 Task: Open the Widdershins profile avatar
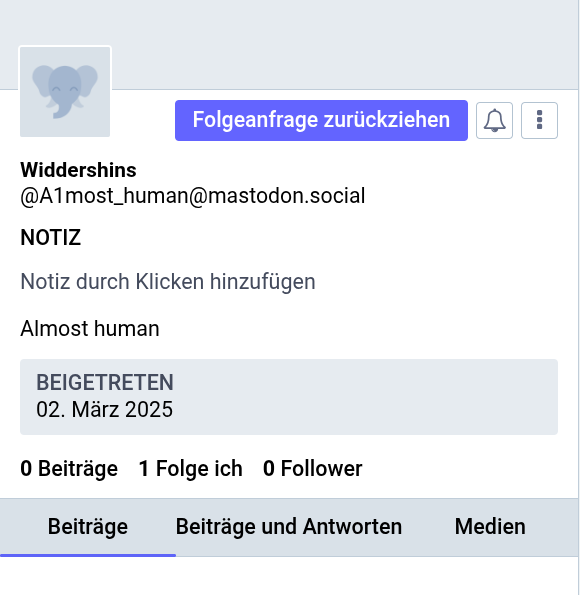click(65, 92)
